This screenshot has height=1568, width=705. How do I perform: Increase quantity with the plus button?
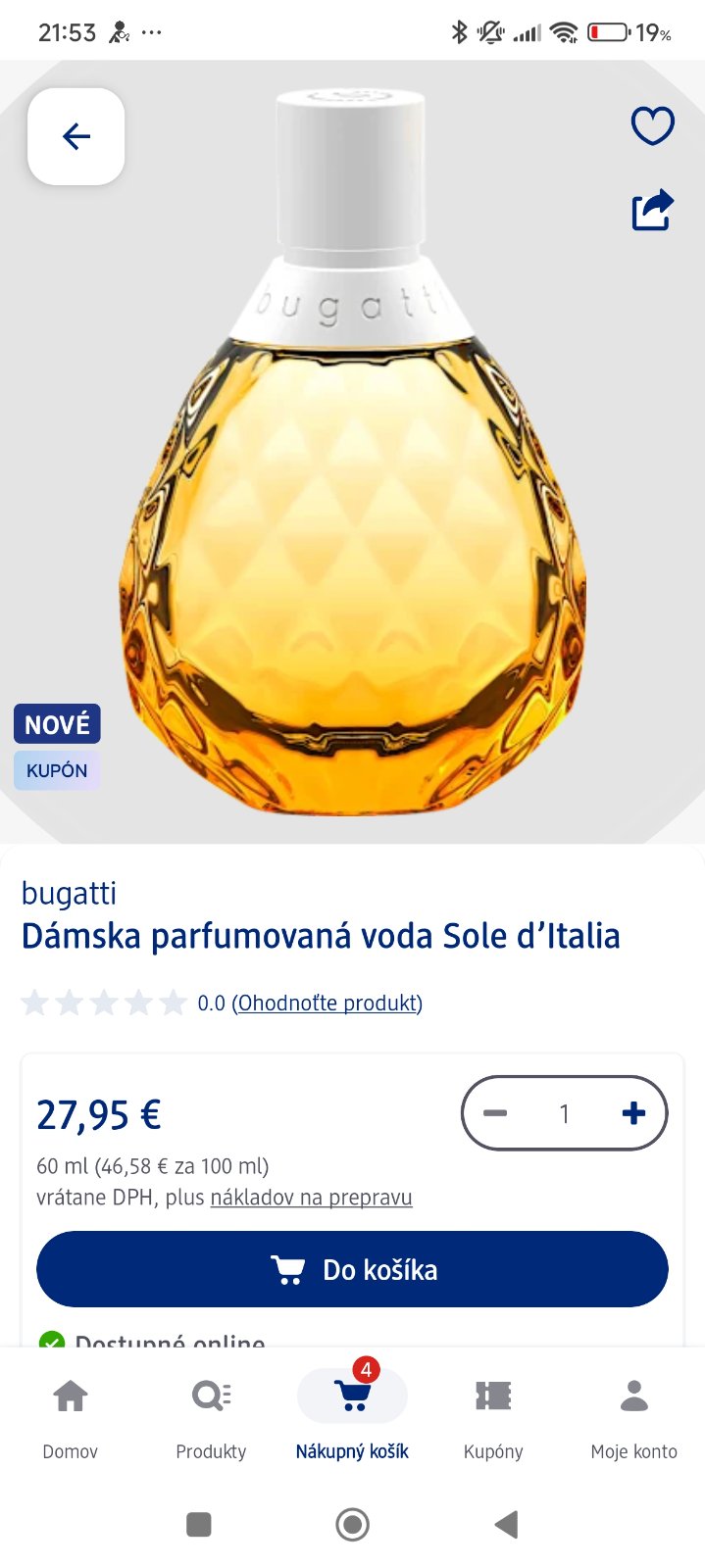(x=633, y=1113)
